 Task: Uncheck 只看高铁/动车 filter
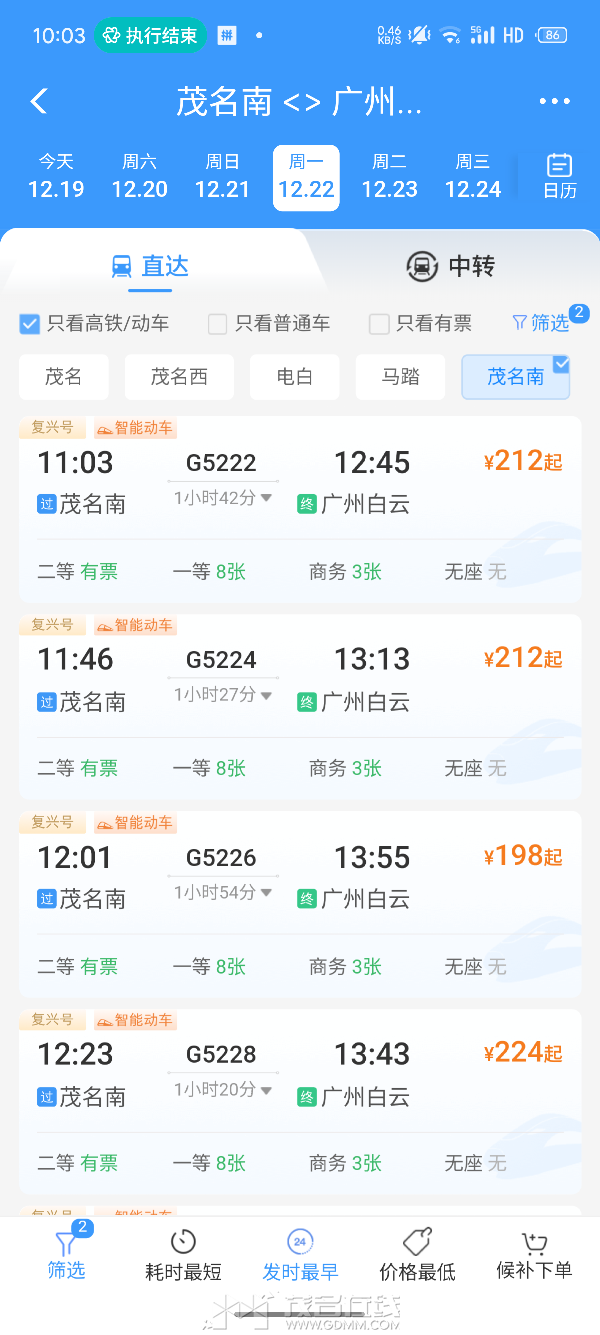pos(30,323)
